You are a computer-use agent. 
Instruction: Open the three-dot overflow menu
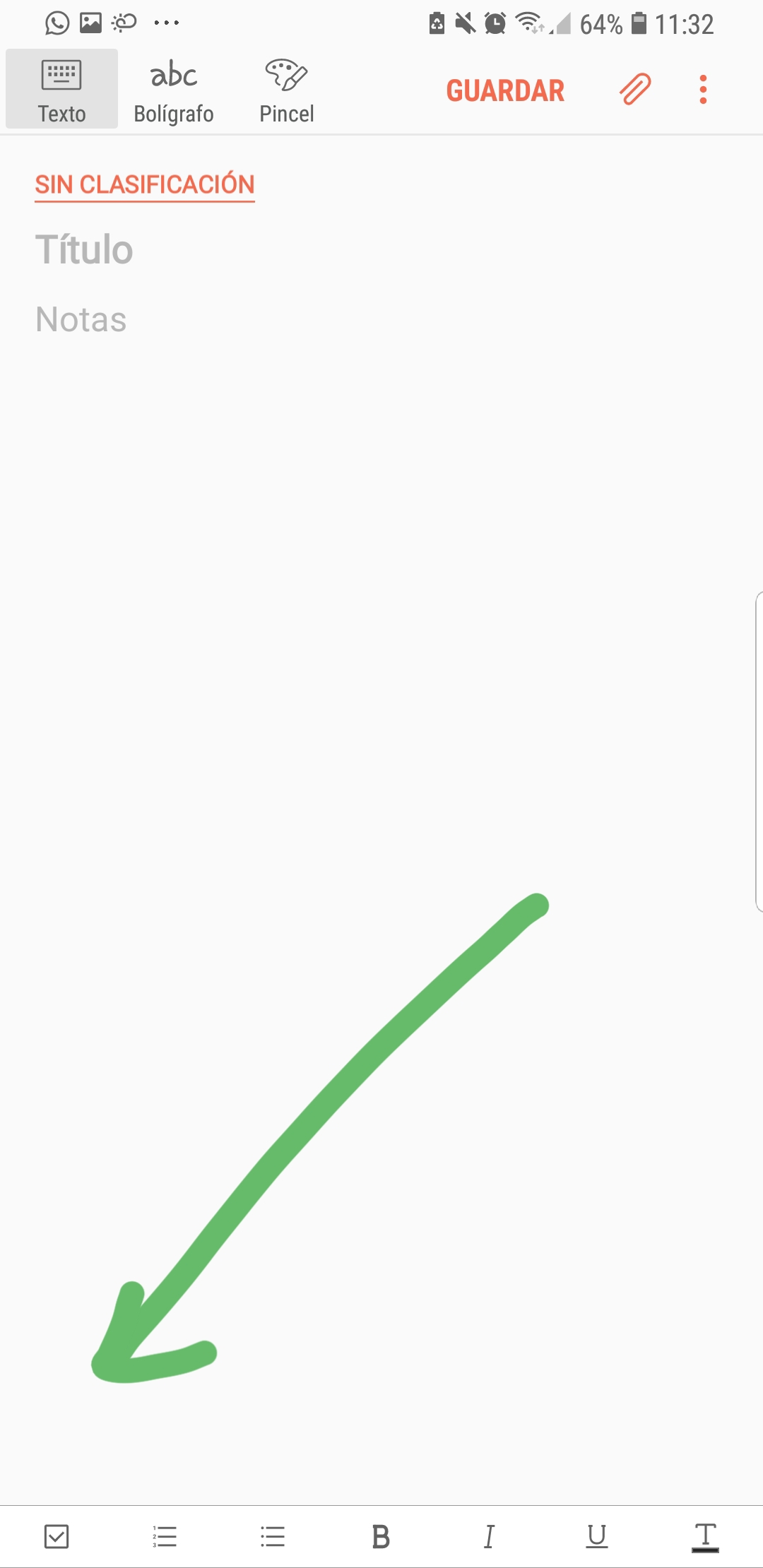pos(703,90)
